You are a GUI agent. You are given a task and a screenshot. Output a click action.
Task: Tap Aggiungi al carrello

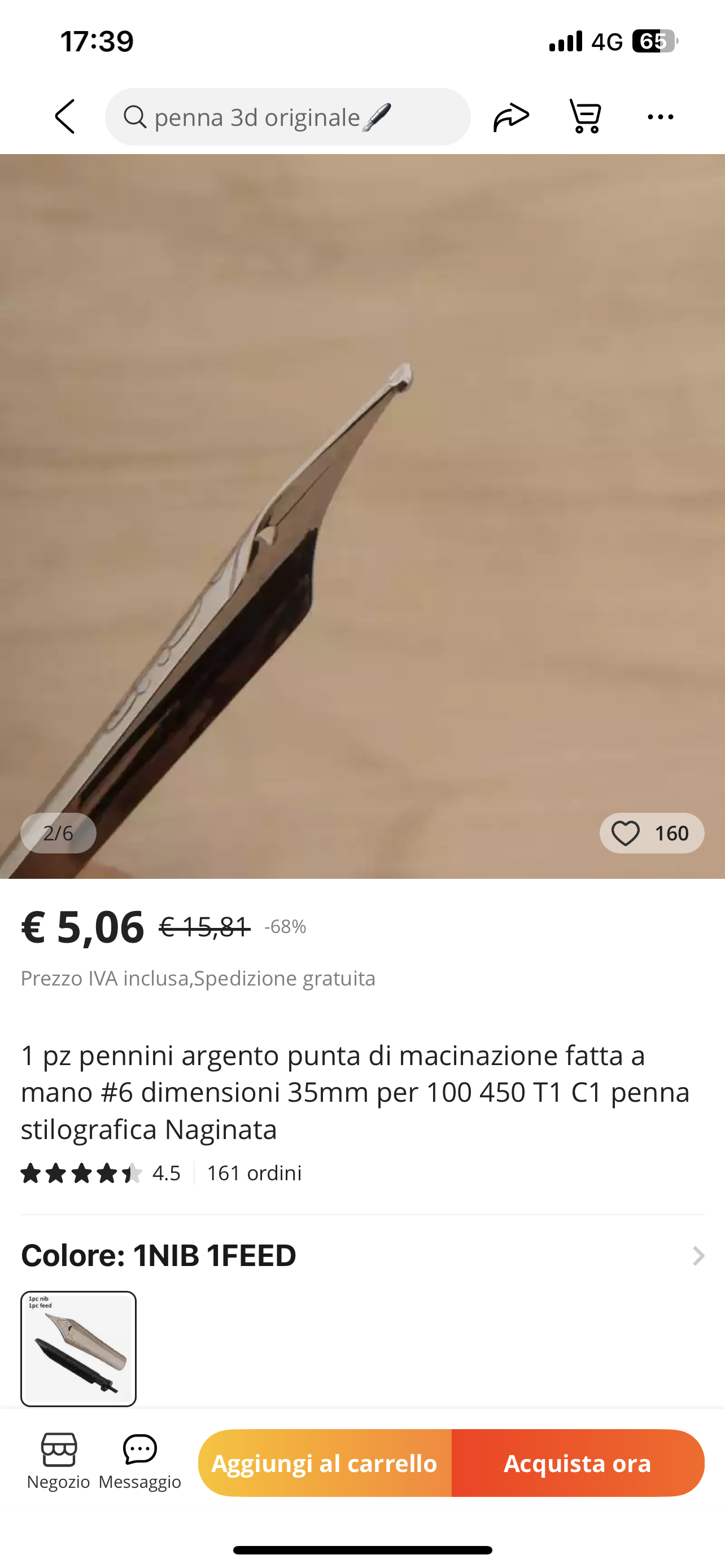[325, 1462]
